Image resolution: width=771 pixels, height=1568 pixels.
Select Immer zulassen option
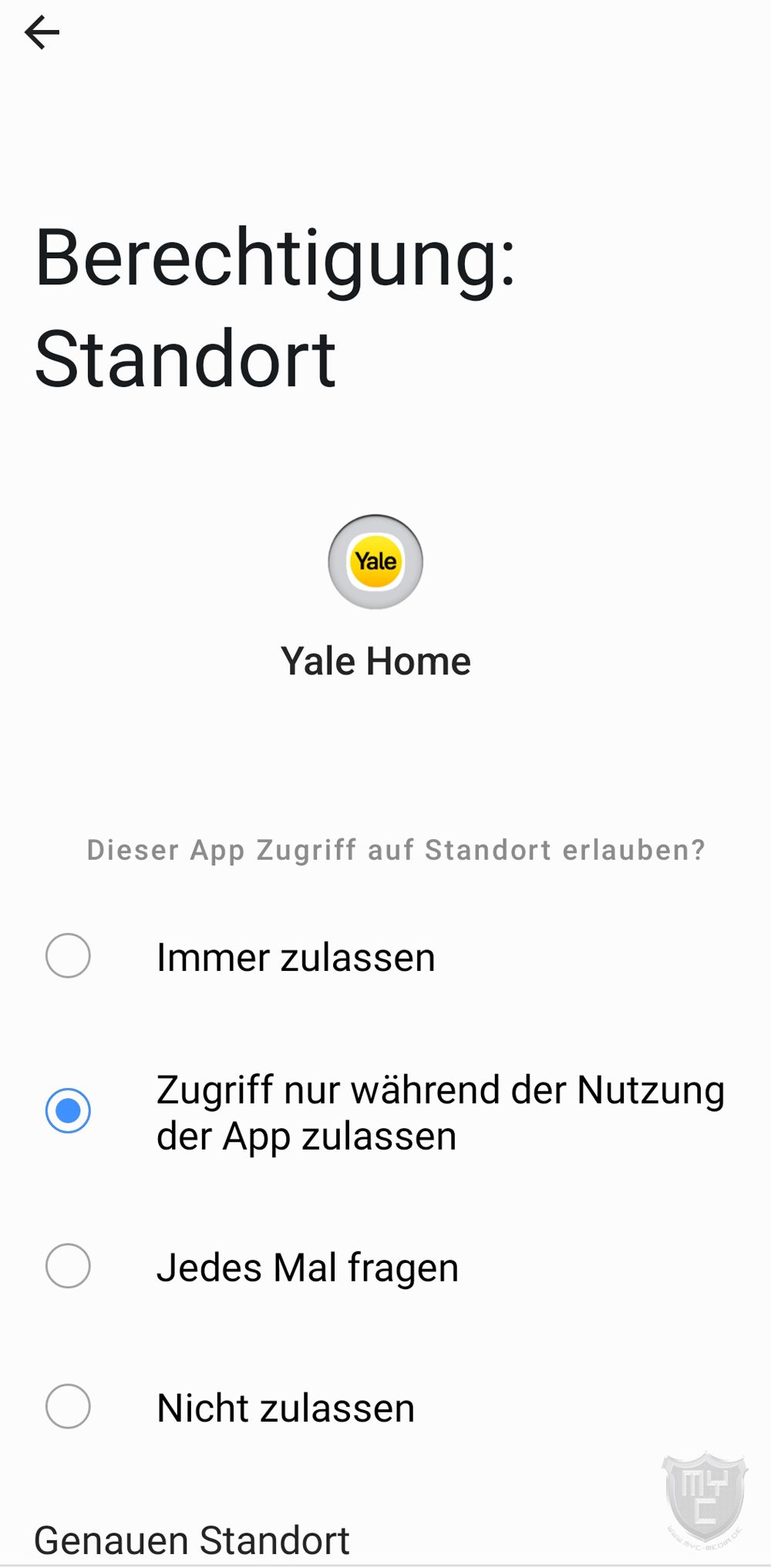[x=68, y=955]
